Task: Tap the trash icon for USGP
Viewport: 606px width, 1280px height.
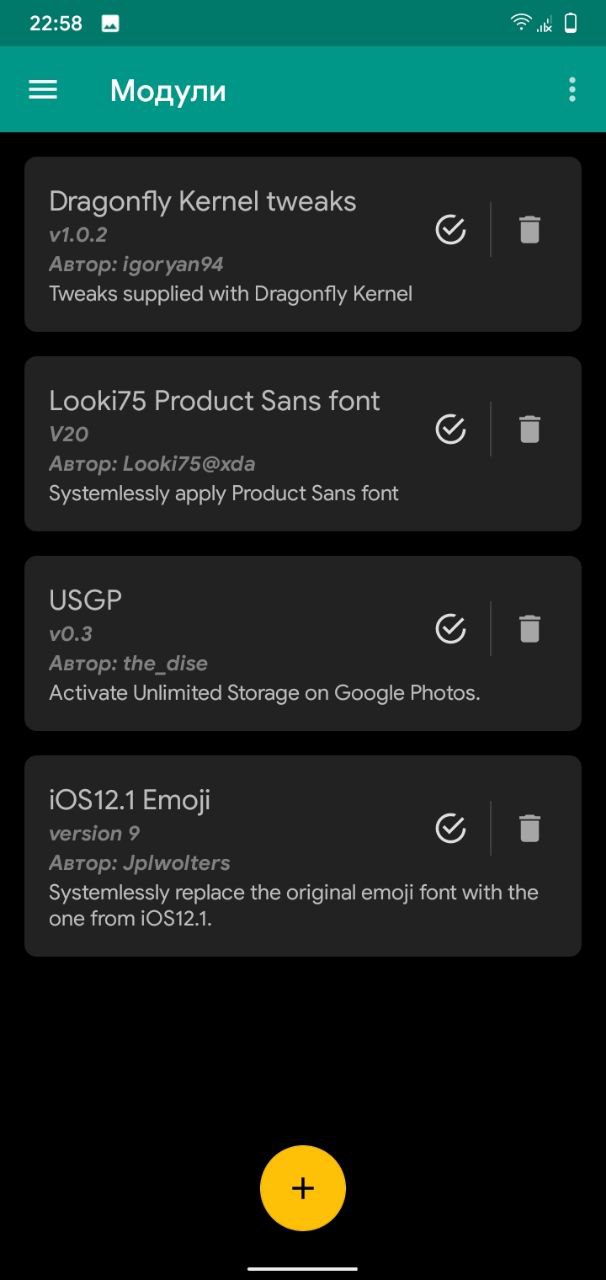Action: [x=530, y=629]
